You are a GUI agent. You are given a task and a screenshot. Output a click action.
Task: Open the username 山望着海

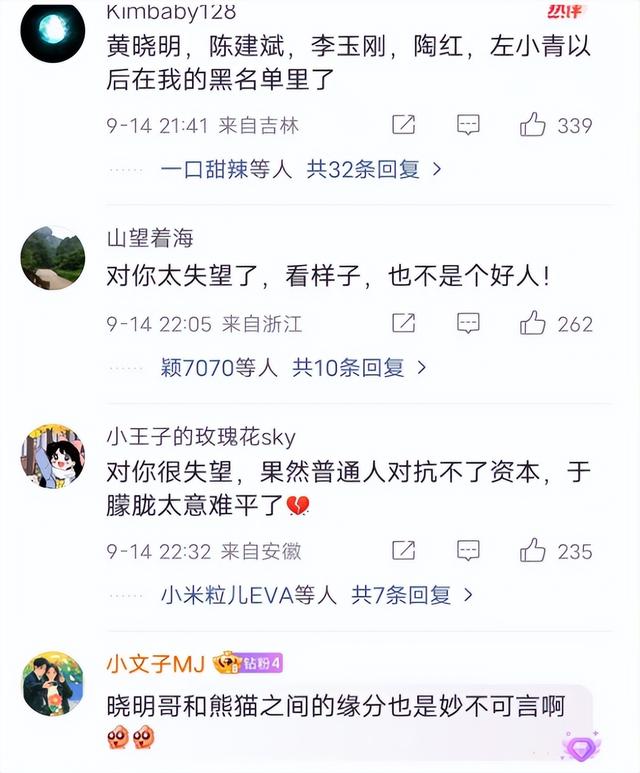[x=150, y=237]
